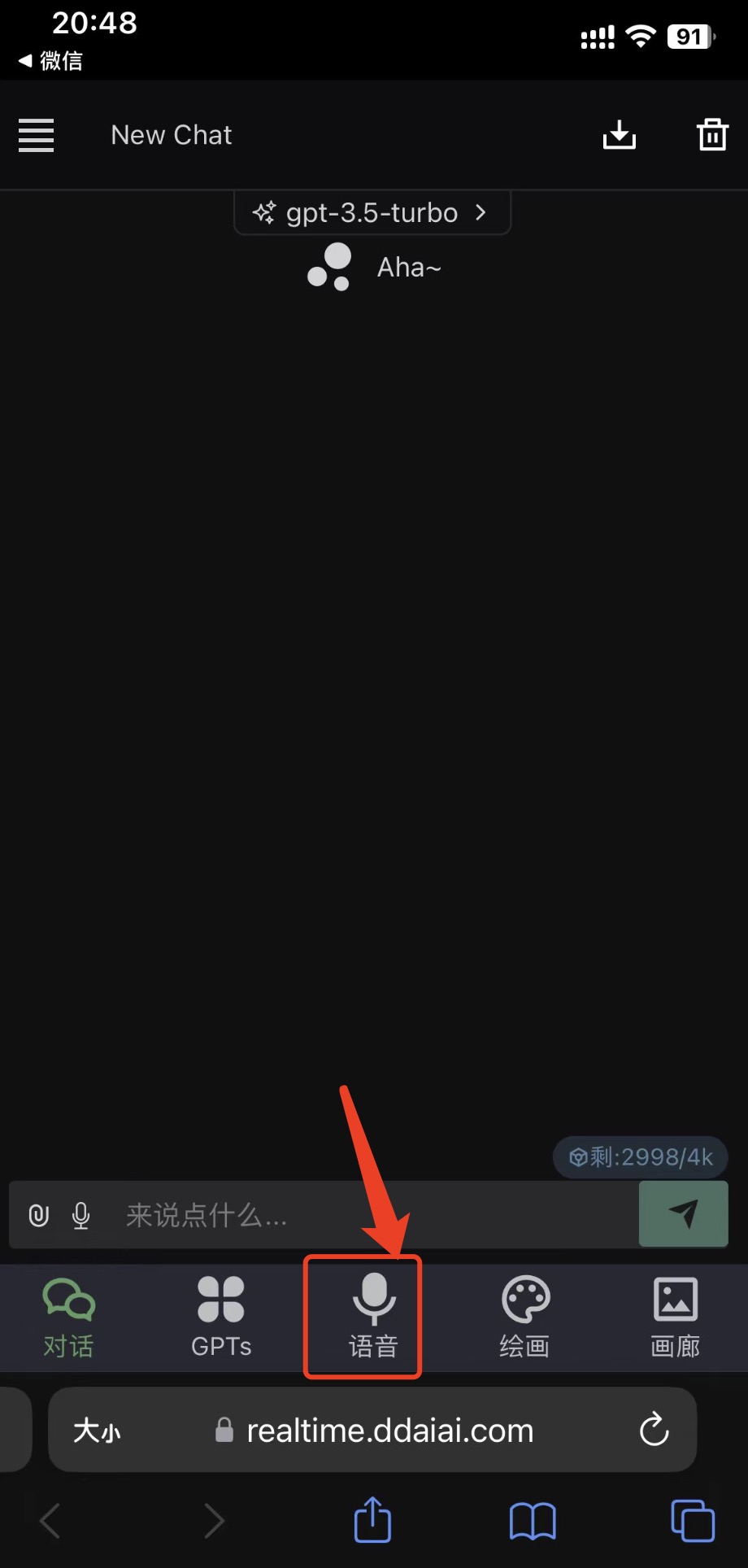
Task: Return to 微信 via the status bar link
Action: tap(51, 61)
